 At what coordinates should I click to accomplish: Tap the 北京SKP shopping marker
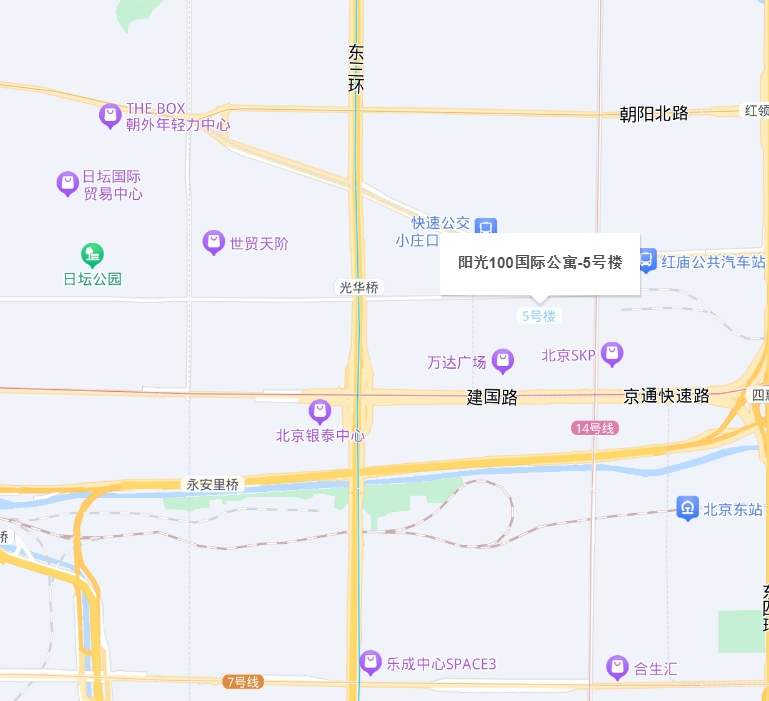612,353
